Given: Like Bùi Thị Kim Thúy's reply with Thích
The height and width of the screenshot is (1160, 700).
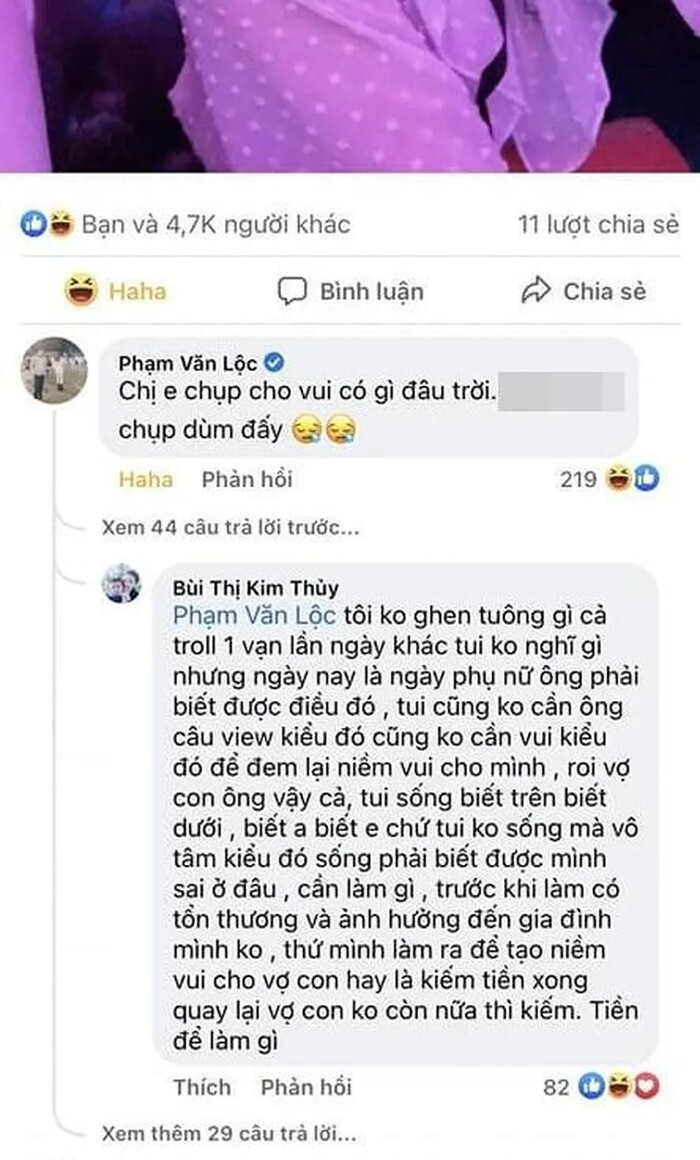Looking at the screenshot, I should [x=202, y=1086].
